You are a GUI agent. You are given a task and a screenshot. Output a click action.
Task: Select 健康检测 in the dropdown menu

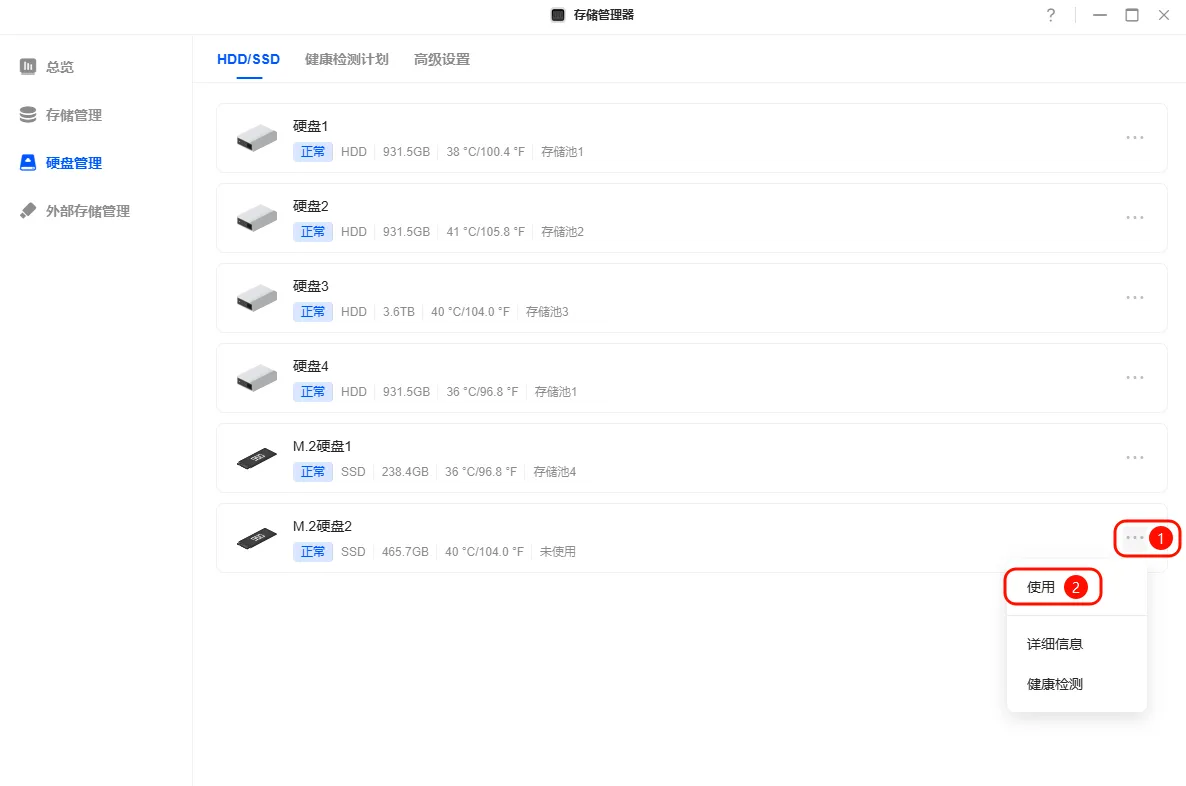[1055, 684]
